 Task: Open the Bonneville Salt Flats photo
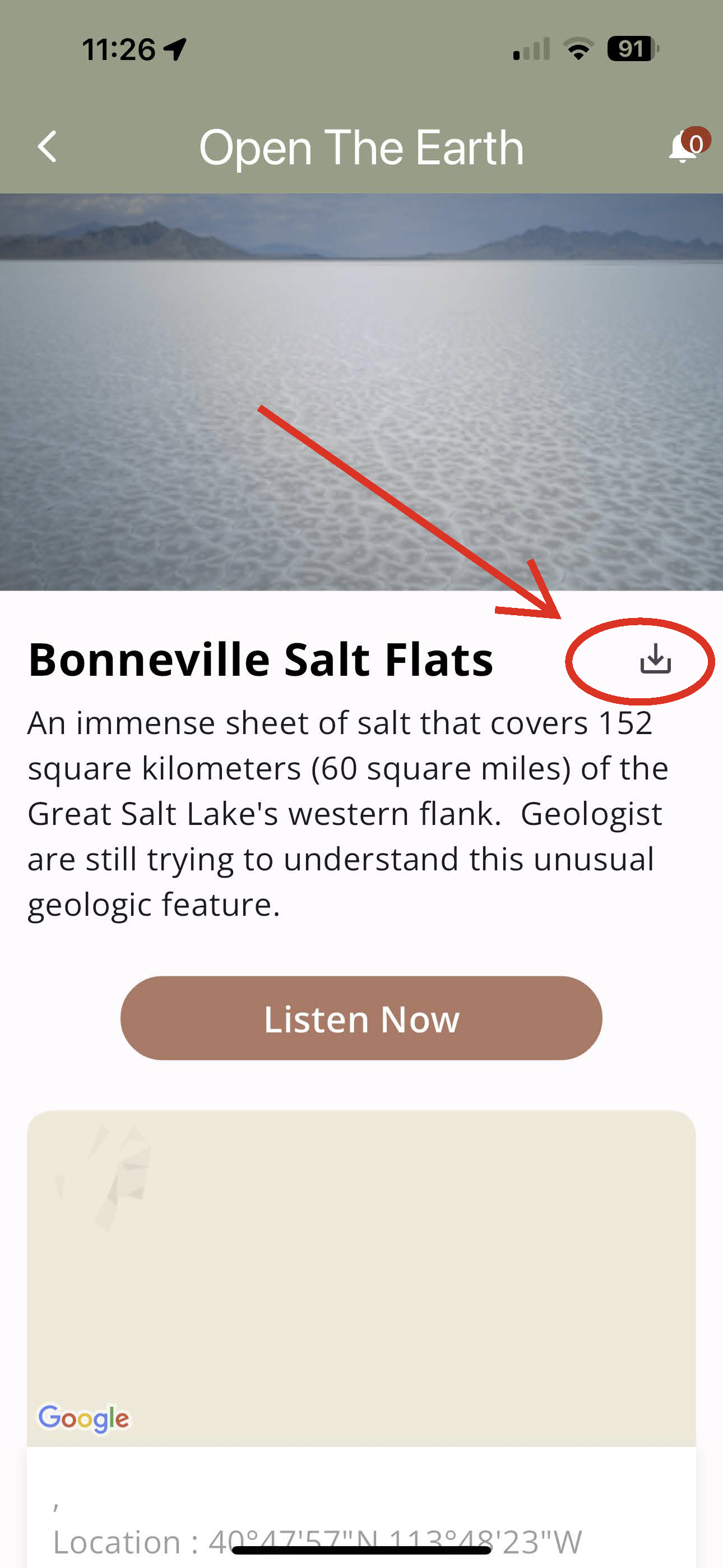(x=361, y=392)
